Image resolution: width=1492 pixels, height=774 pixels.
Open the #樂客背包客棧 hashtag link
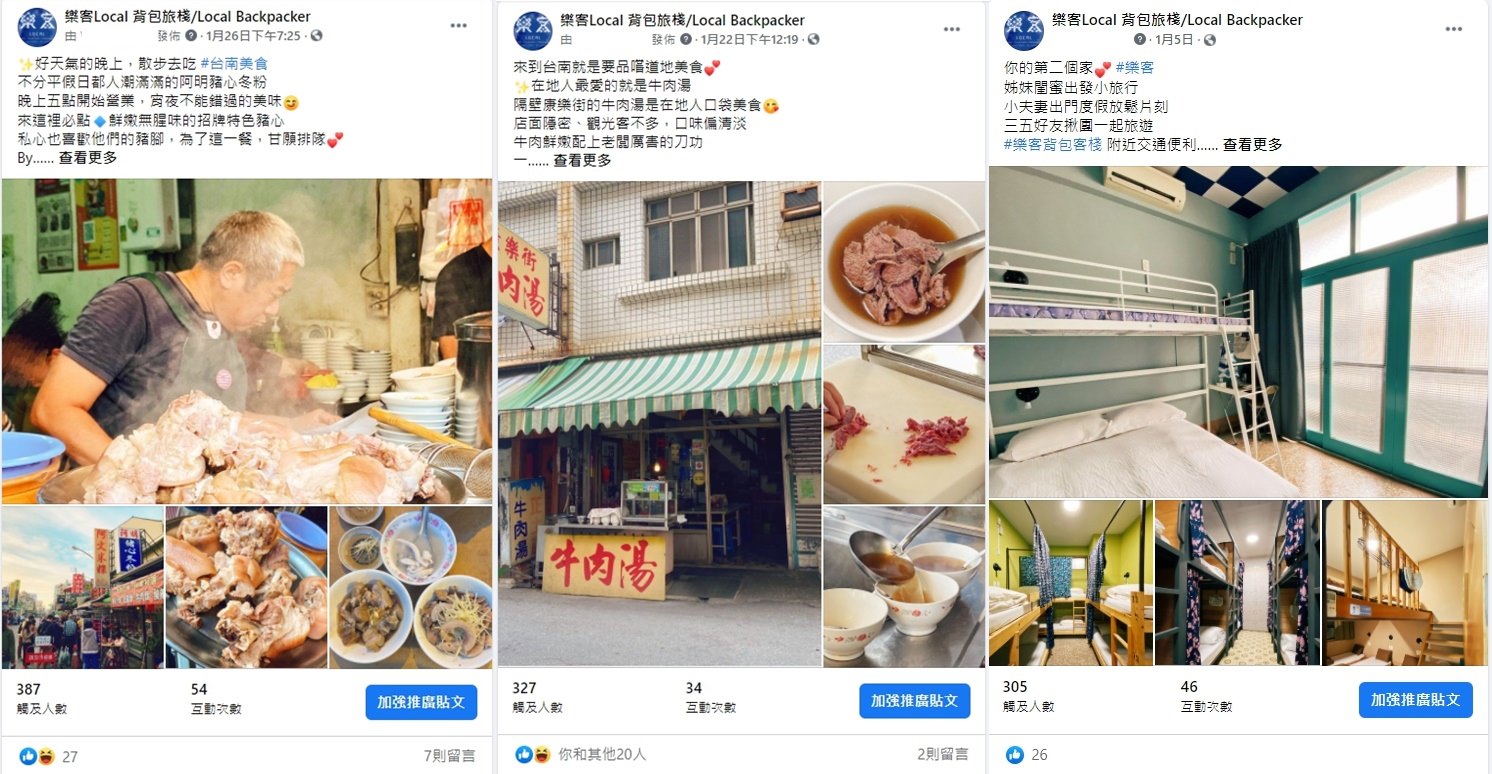pyautogui.click(x=1052, y=145)
